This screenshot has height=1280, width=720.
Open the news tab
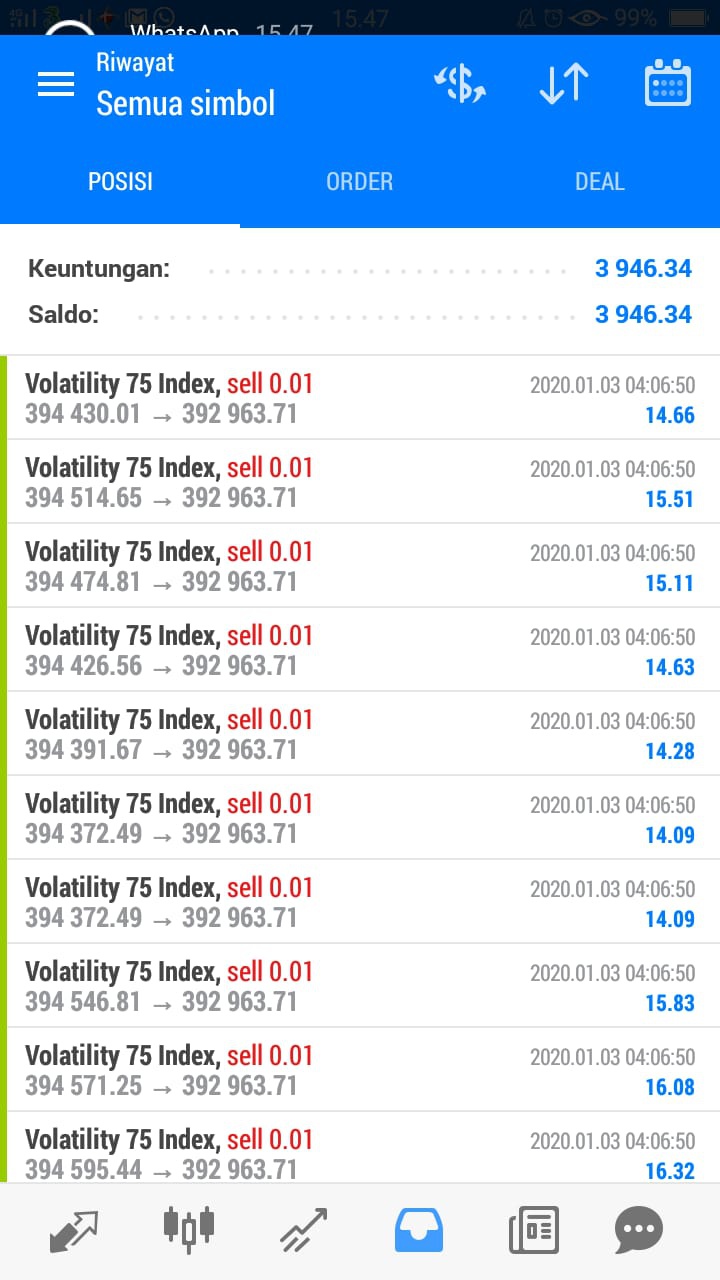[533, 1230]
